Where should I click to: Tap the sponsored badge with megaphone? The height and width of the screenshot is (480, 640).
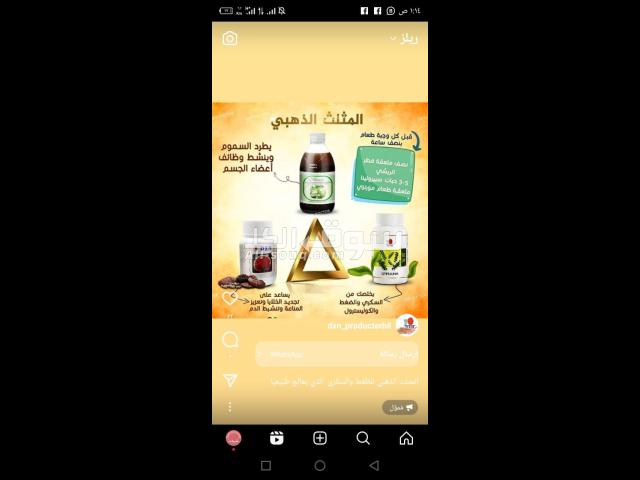[399, 407]
